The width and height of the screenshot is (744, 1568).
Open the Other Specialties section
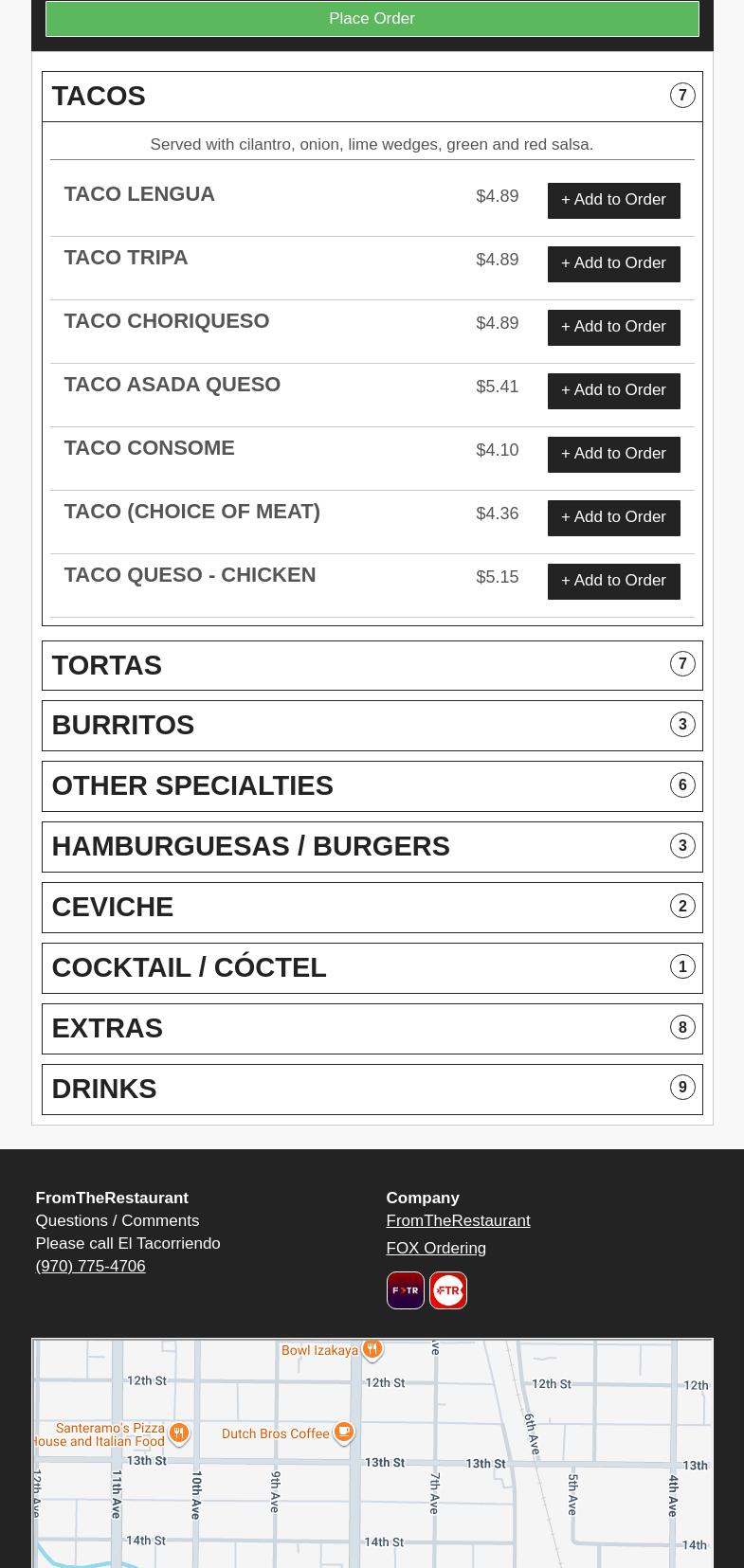[372, 786]
